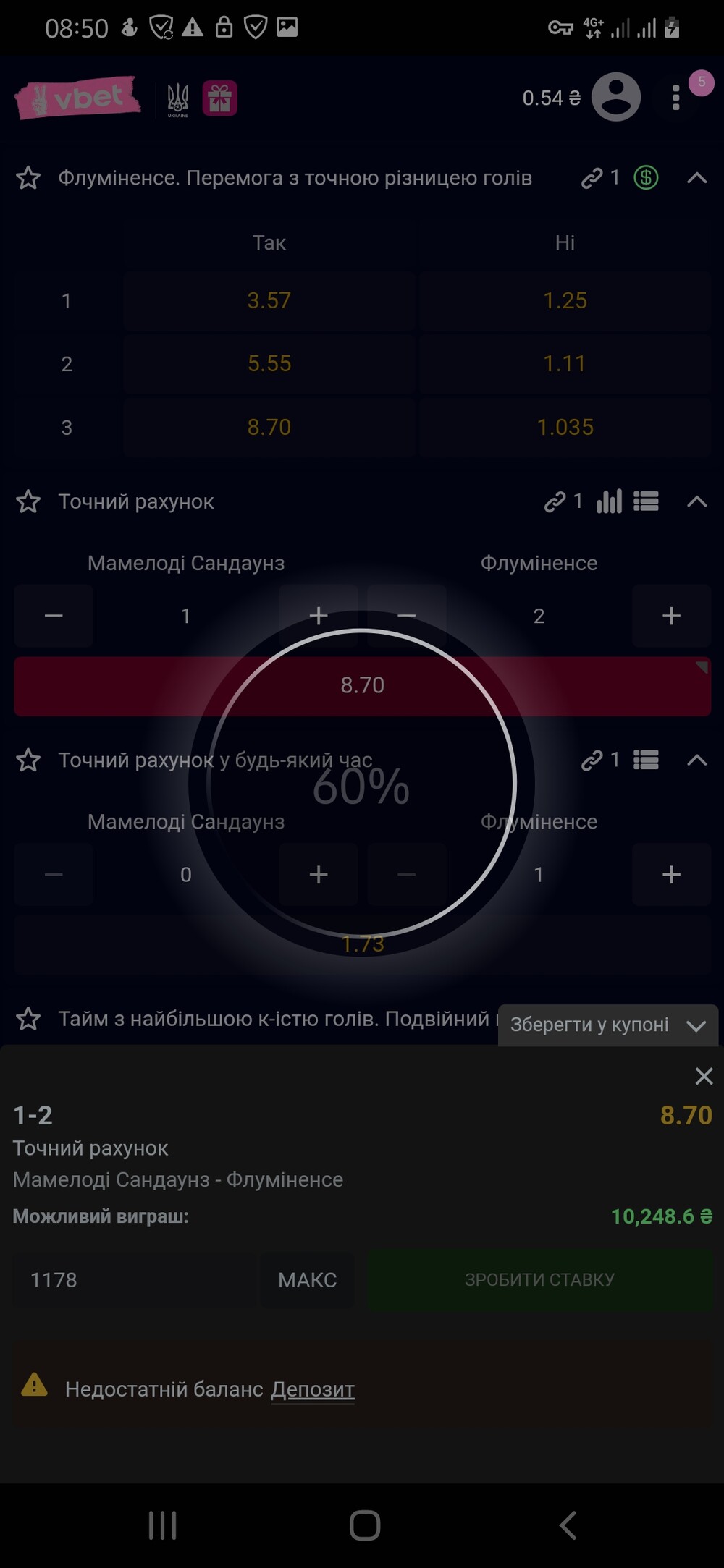Viewport: 724px width, 1568px height.
Task: Favorite the Точний рахунок market star
Action: pyautogui.click(x=28, y=501)
